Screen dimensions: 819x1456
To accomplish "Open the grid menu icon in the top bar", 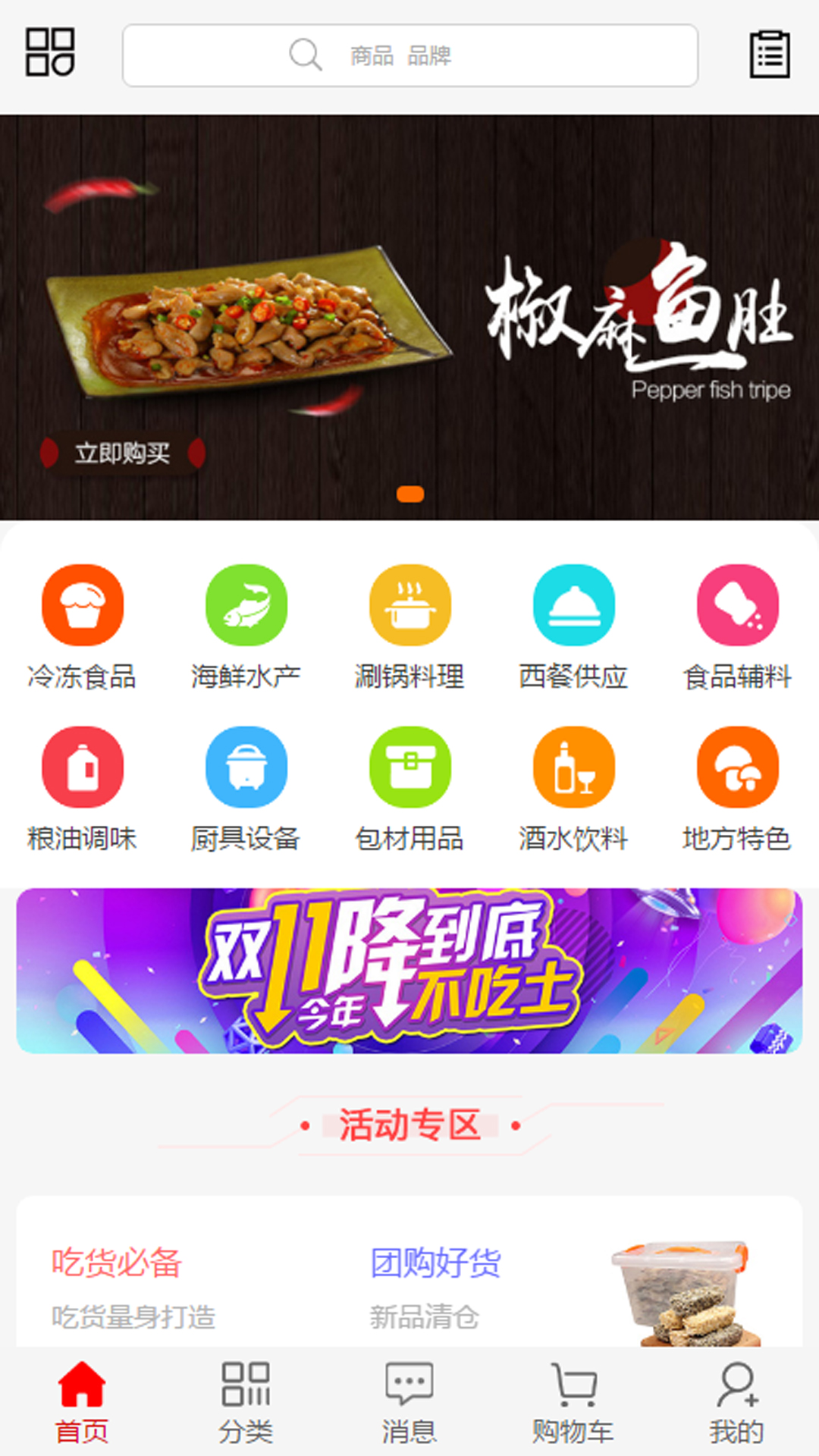I will (x=50, y=52).
